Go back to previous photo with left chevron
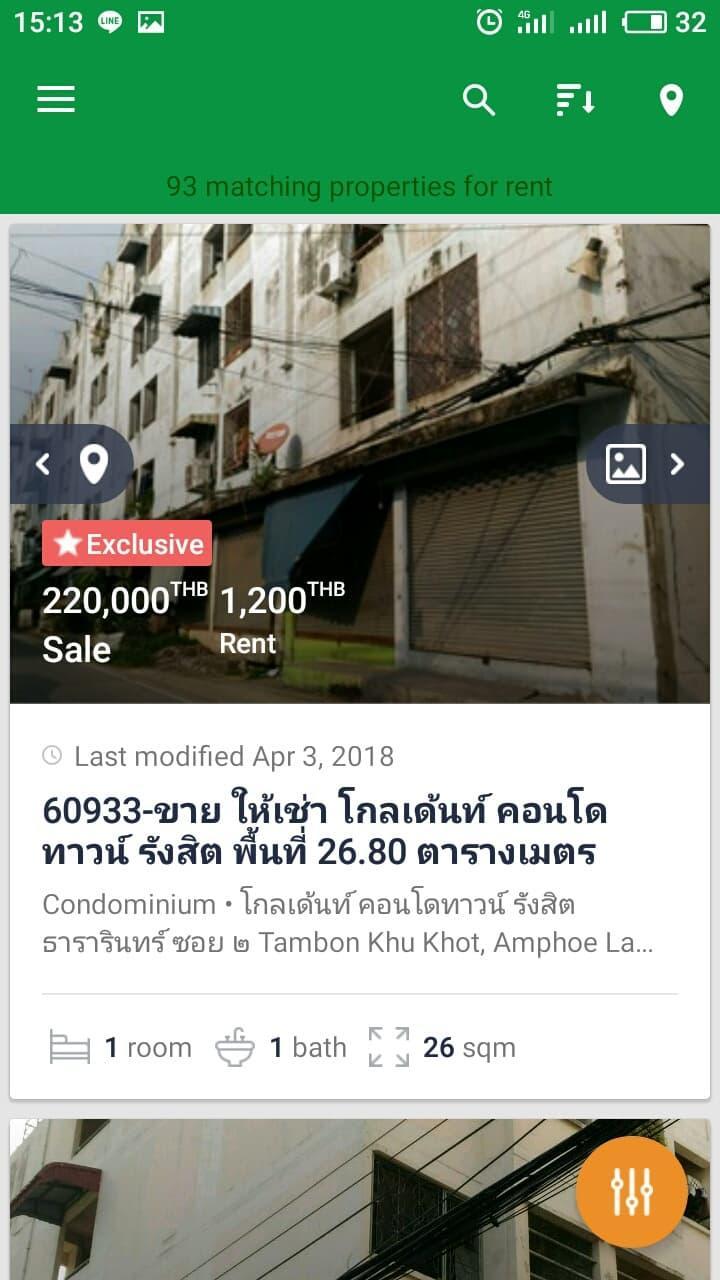 (42, 464)
